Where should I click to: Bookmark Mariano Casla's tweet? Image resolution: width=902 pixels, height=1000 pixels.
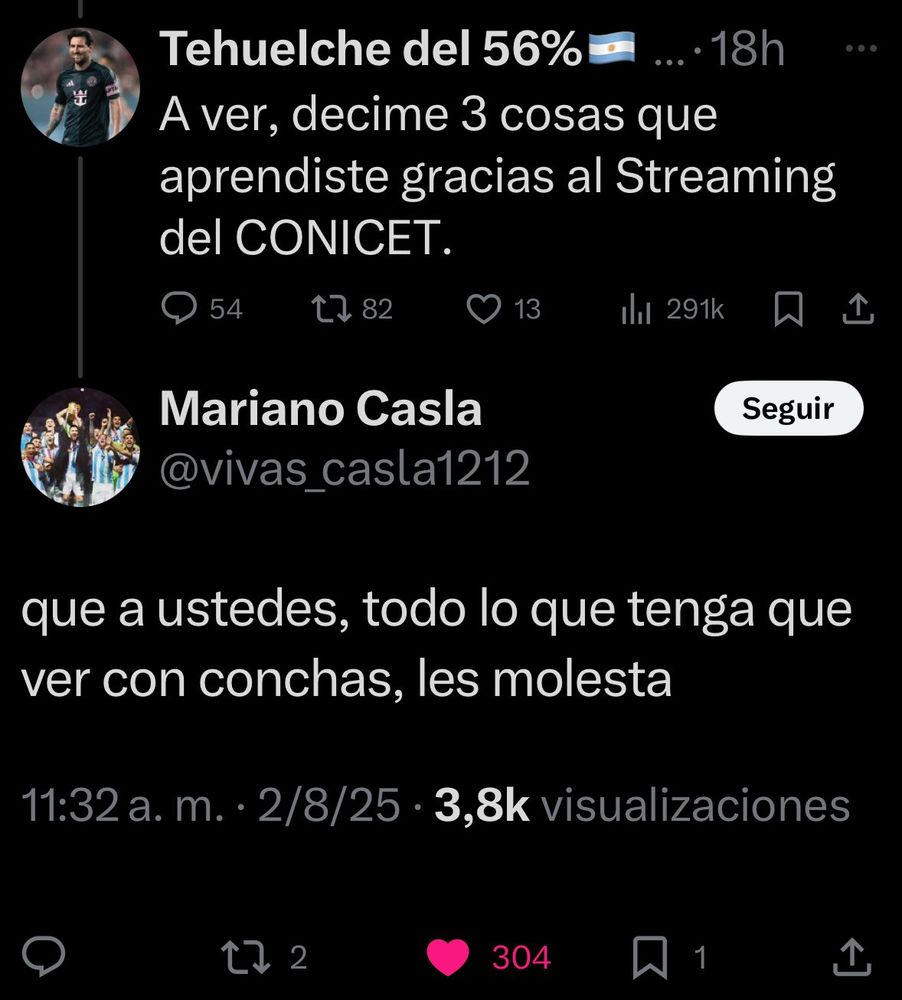pyautogui.click(x=651, y=958)
